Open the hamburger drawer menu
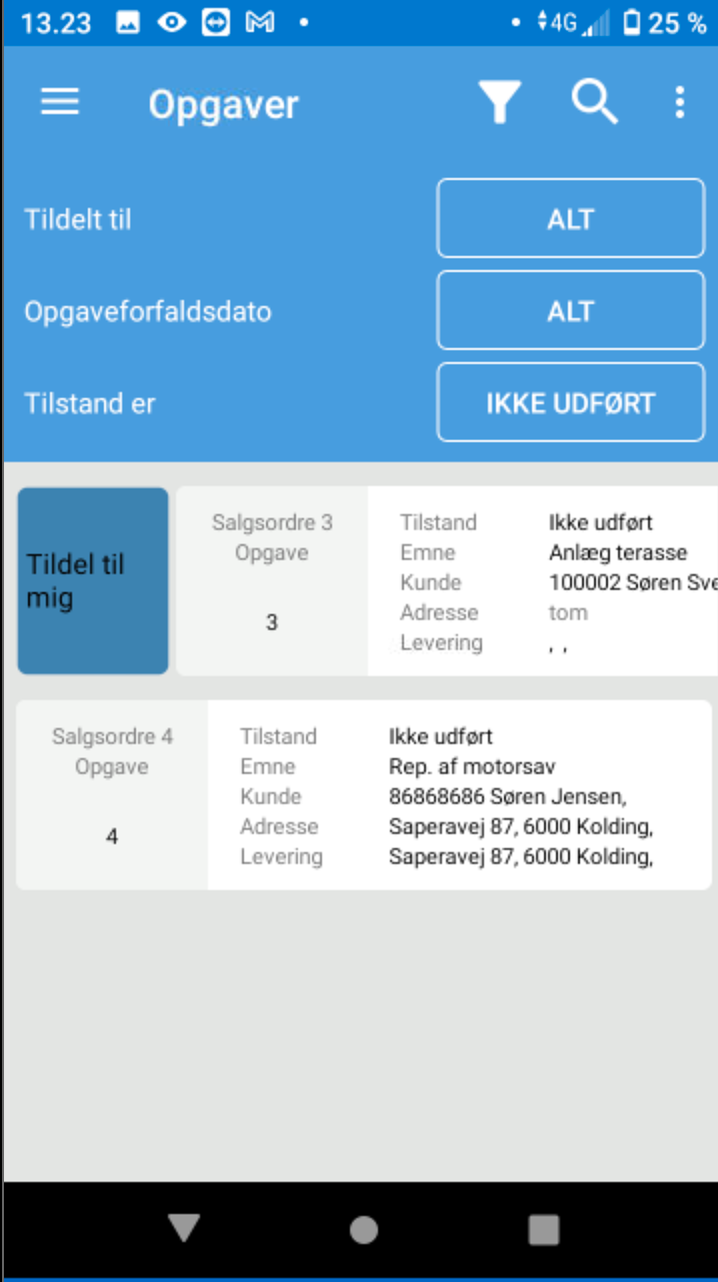 pos(60,102)
